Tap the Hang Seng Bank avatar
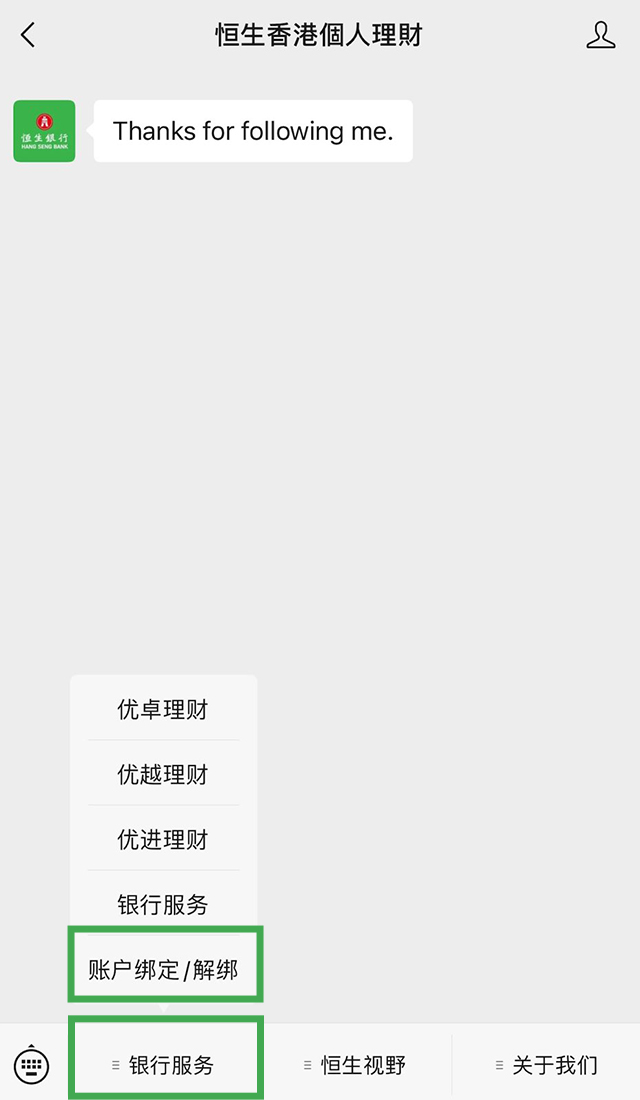 [x=44, y=131]
